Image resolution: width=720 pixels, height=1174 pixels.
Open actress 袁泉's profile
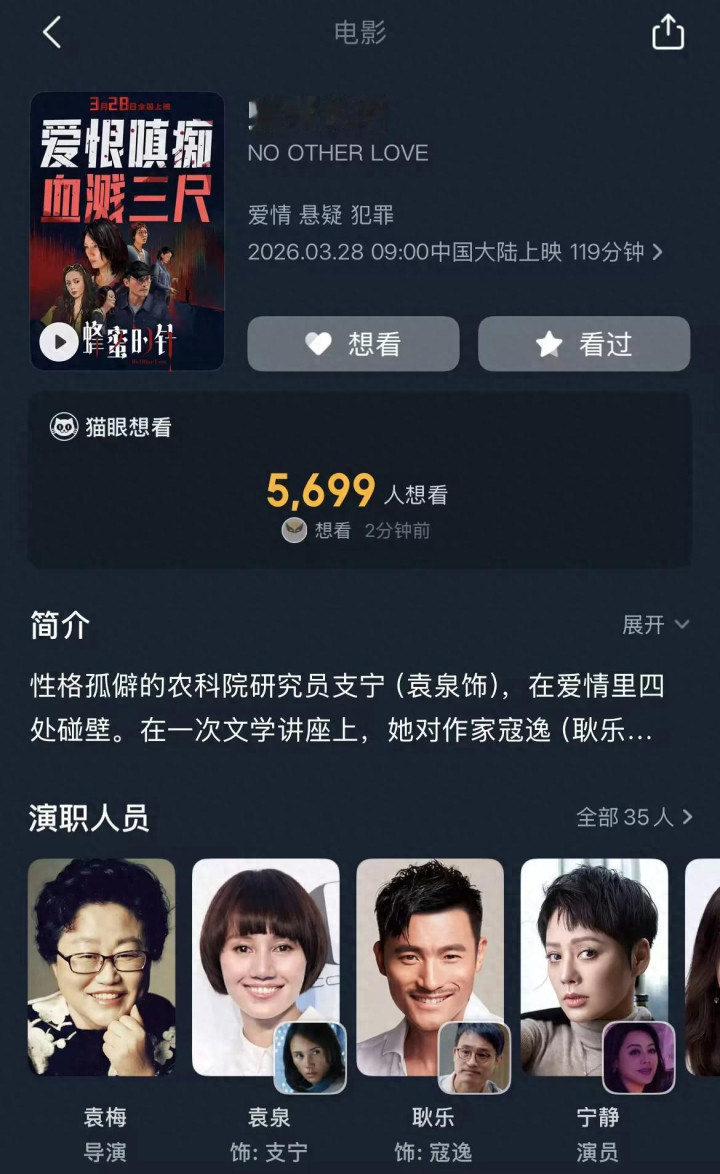265,966
